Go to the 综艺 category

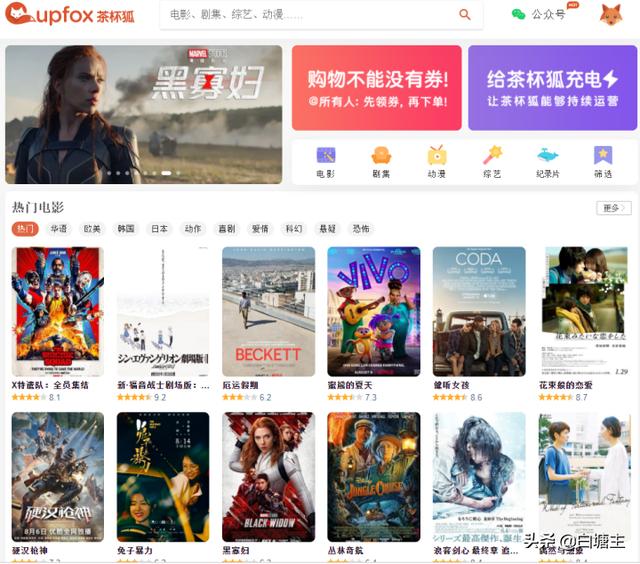492,161
